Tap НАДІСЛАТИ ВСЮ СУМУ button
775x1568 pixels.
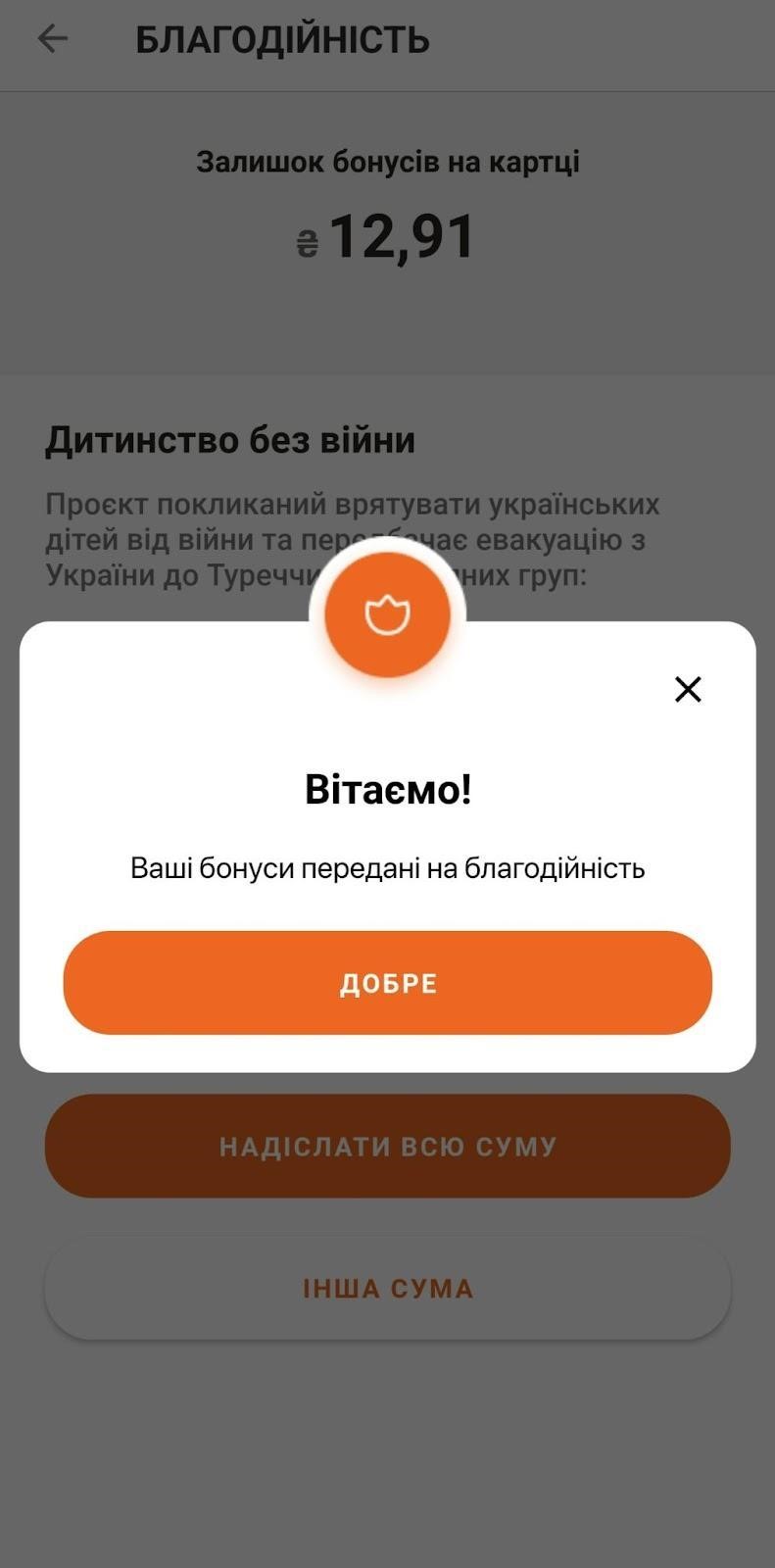click(x=387, y=1146)
